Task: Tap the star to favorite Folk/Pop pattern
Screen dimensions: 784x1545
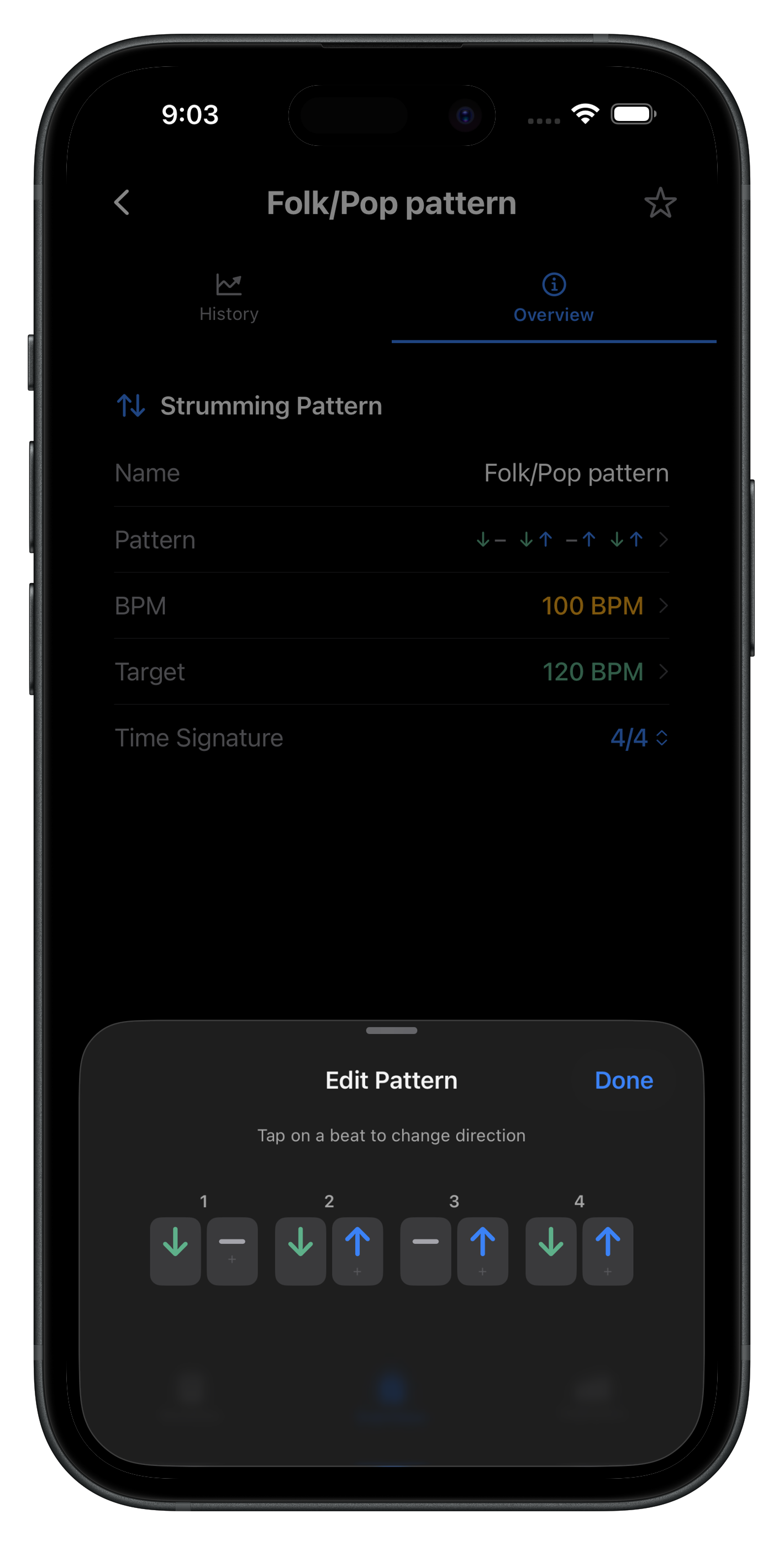Action: pyautogui.click(x=660, y=203)
